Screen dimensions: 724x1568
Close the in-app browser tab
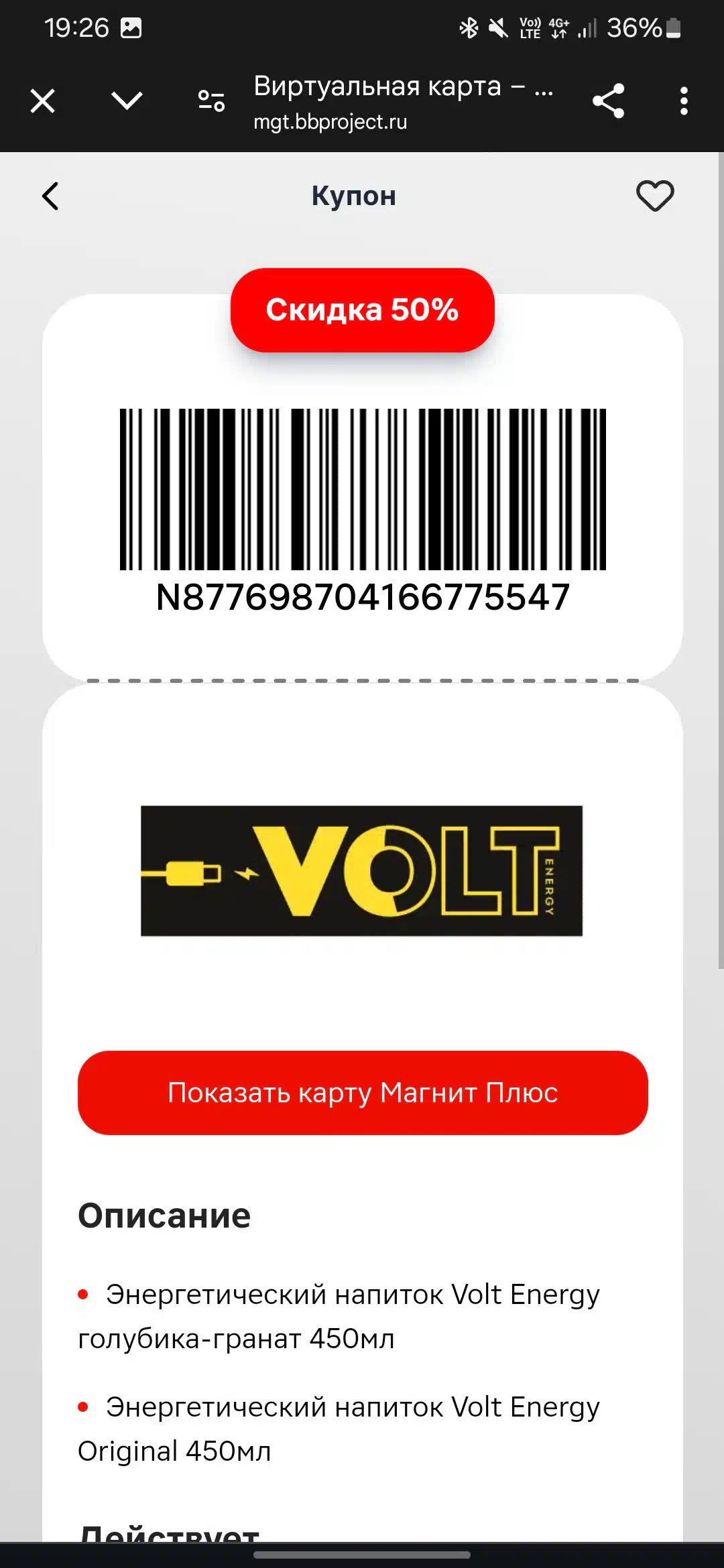(x=42, y=102)
